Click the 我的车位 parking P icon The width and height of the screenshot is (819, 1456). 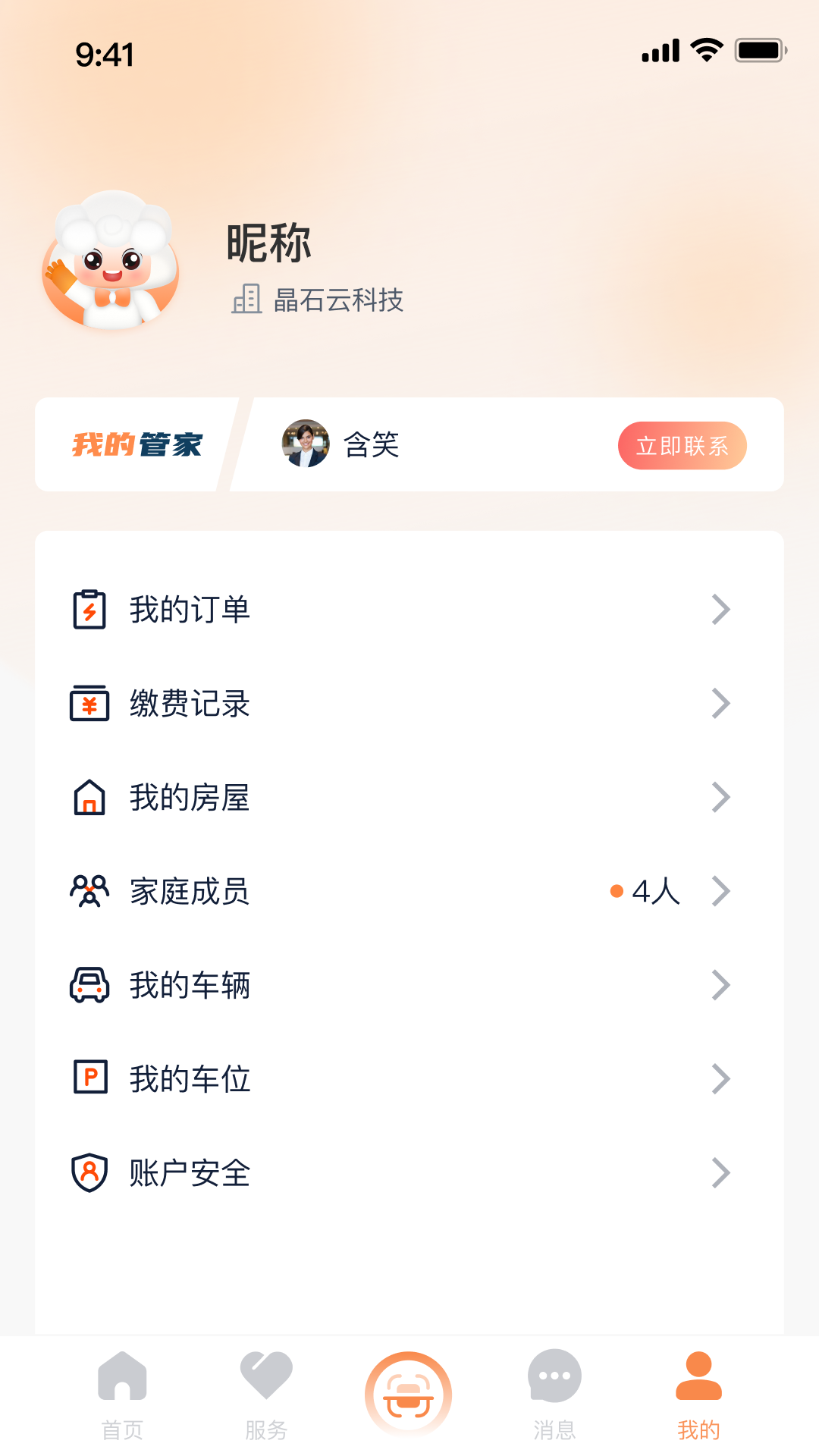click(89, 1079)
